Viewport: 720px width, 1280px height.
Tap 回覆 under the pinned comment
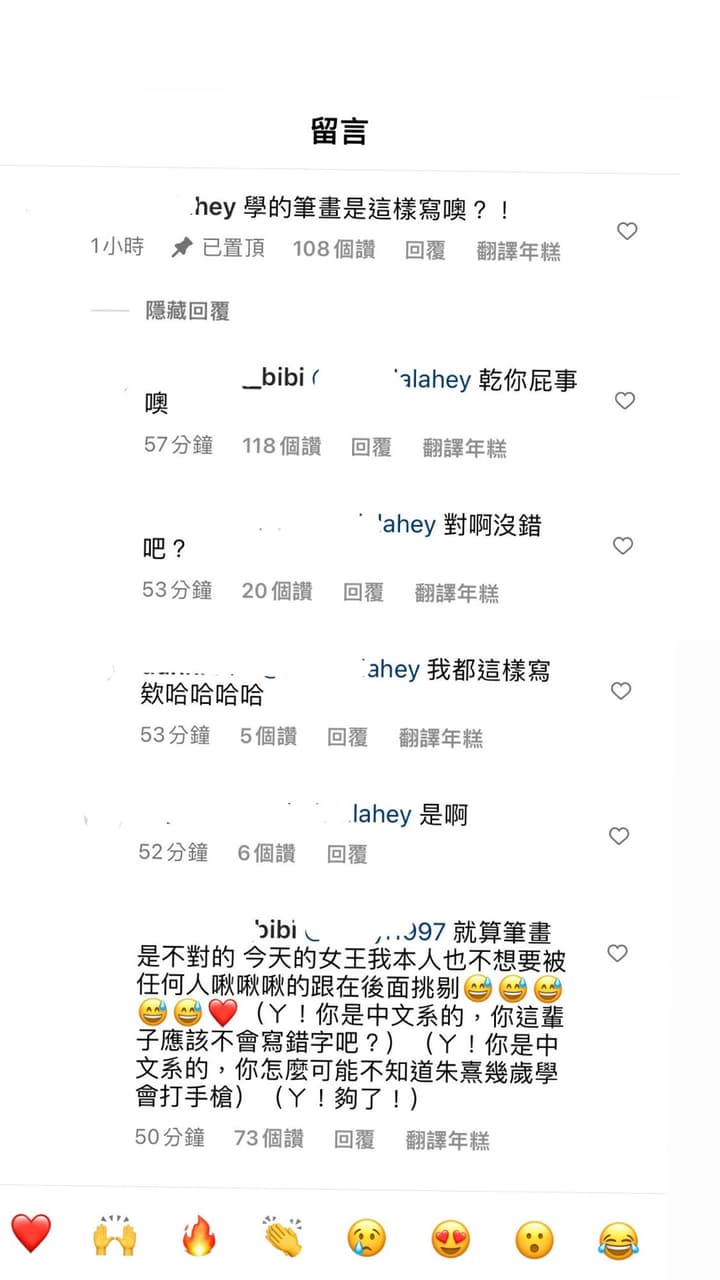[425, 249]
